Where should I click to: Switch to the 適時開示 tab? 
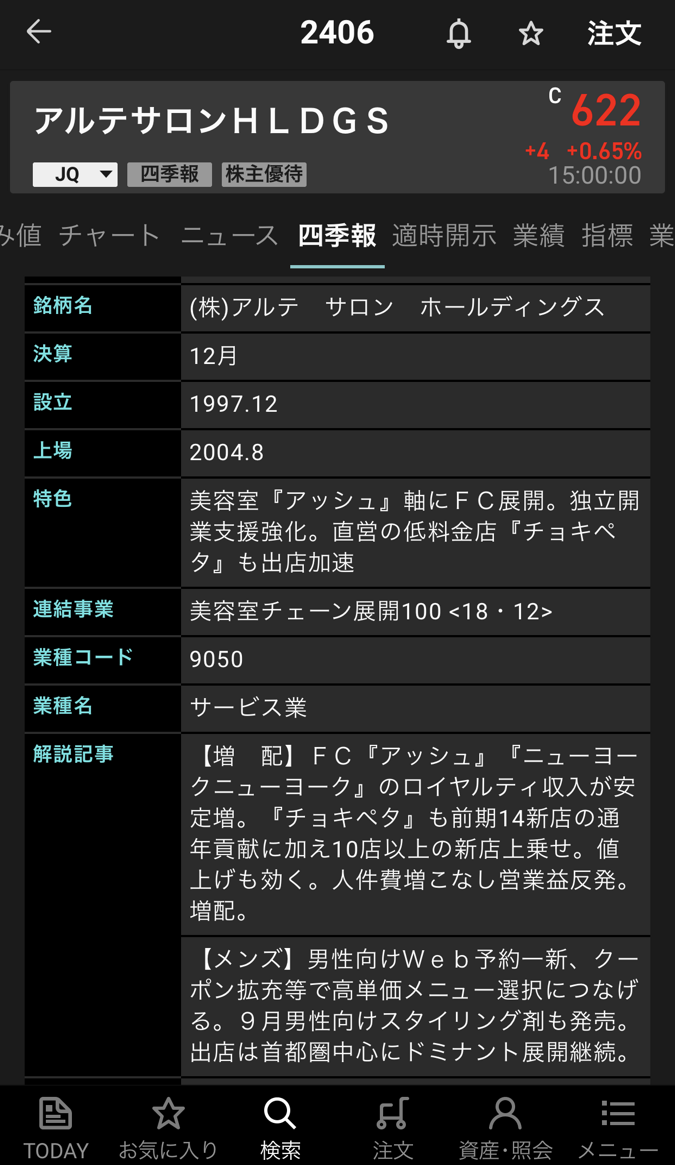[444, 235]
